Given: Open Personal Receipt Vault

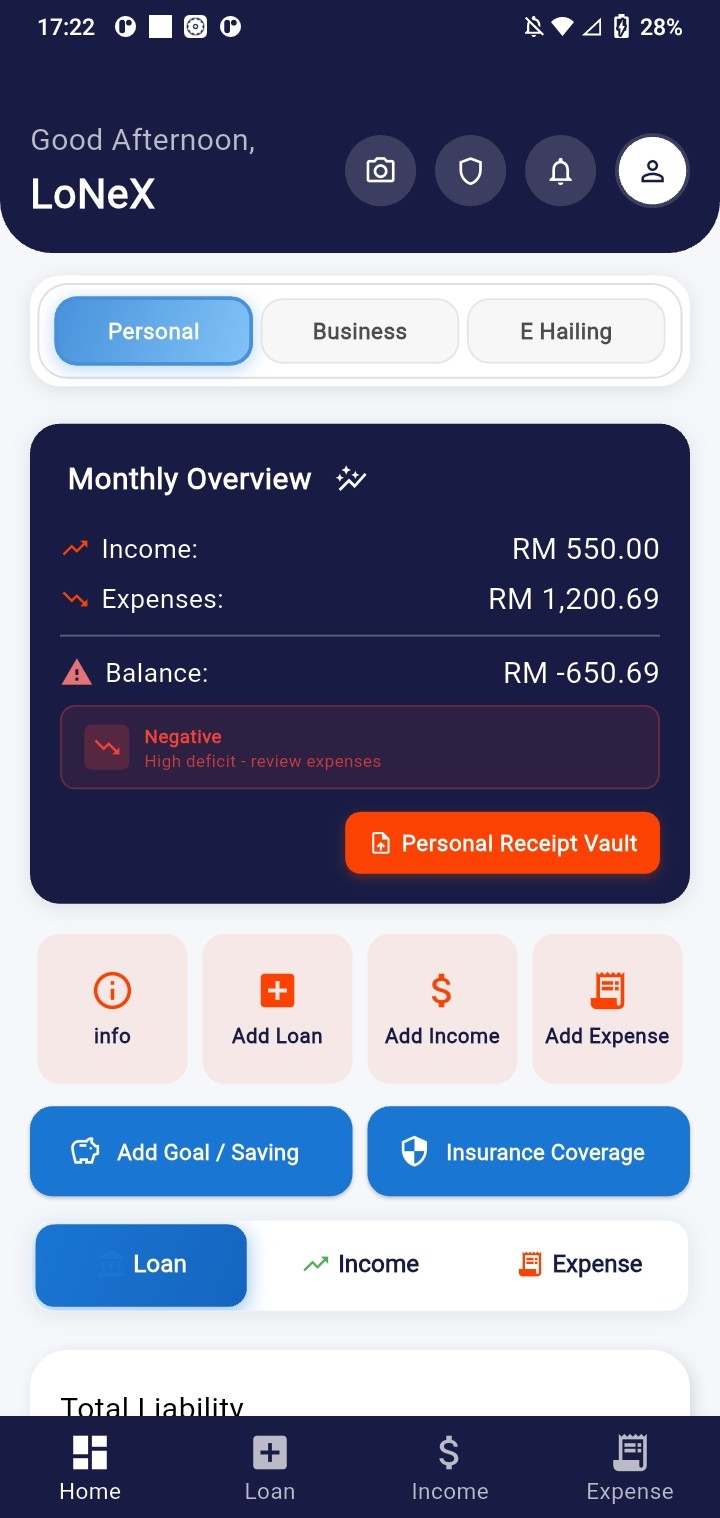Looking at the screenshot, I should 502,842.
